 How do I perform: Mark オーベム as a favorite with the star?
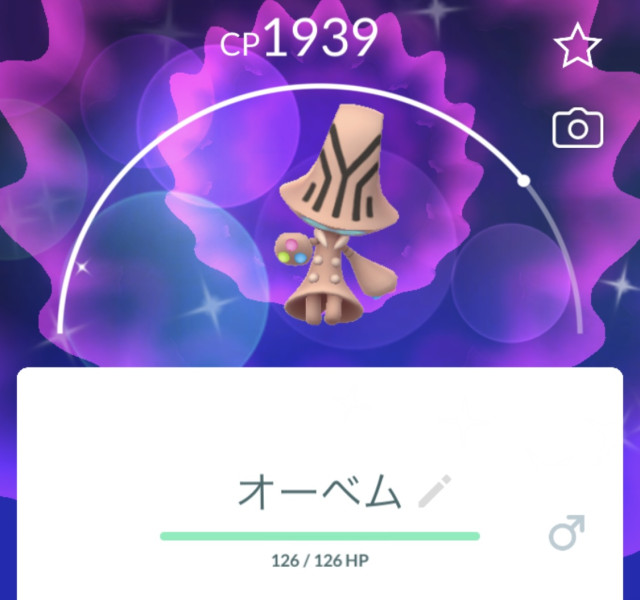coord(578,47)
